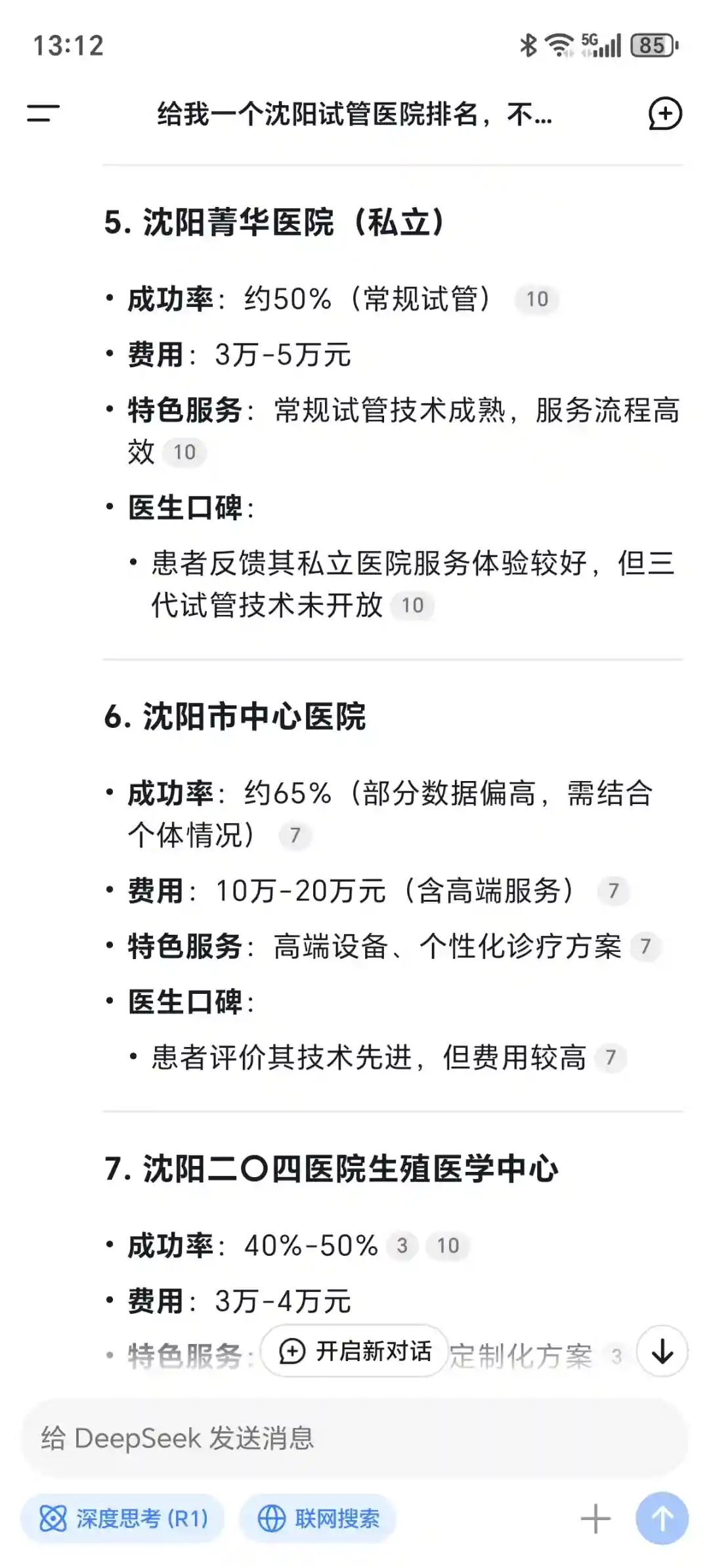The image size is (709, 1568).
Task: Open citation 7 next to 含高端服务
Action: pyautogui.click(x=613, y=891)
